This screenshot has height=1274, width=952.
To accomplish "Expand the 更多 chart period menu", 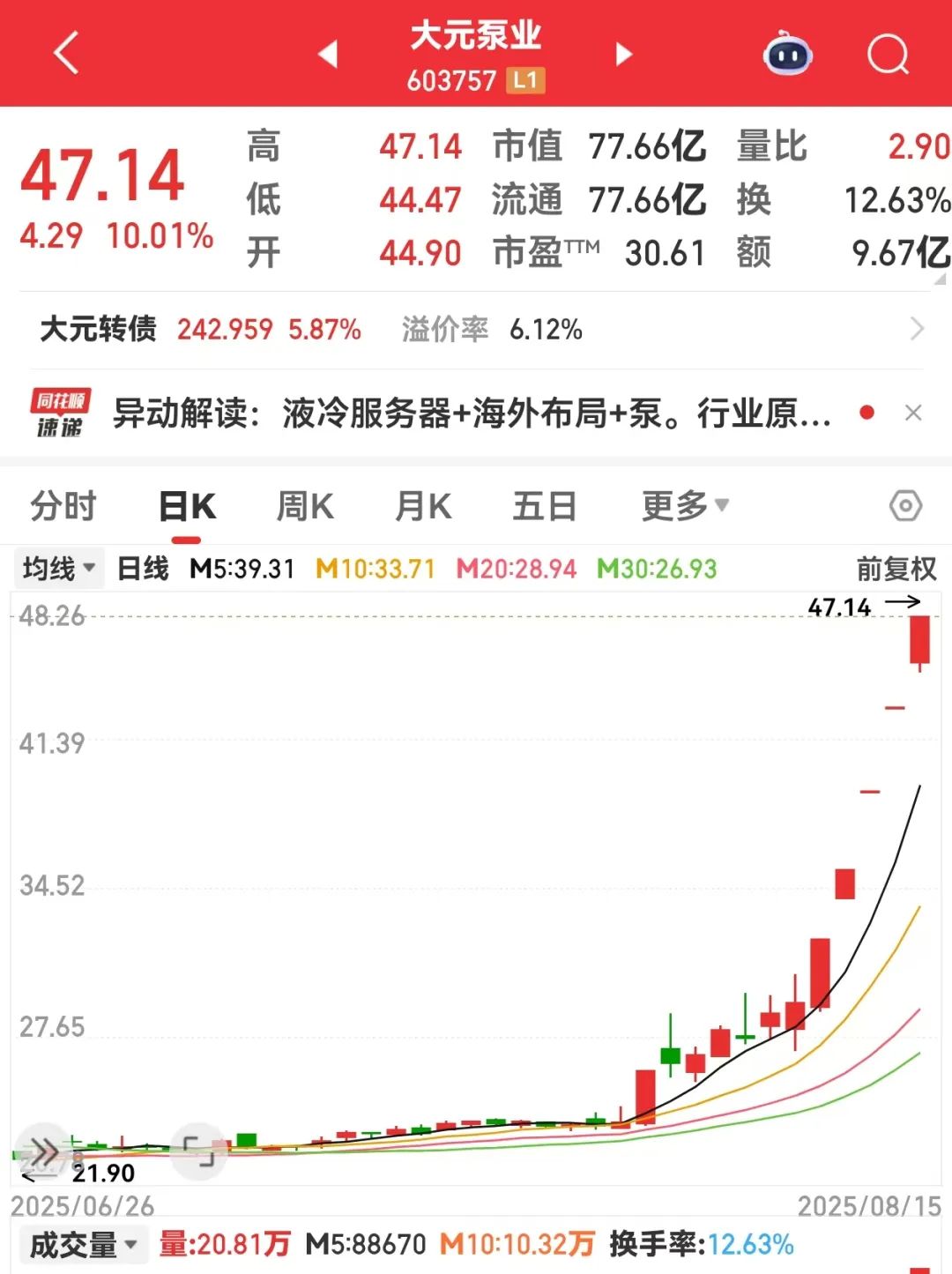I will (685, 507).
